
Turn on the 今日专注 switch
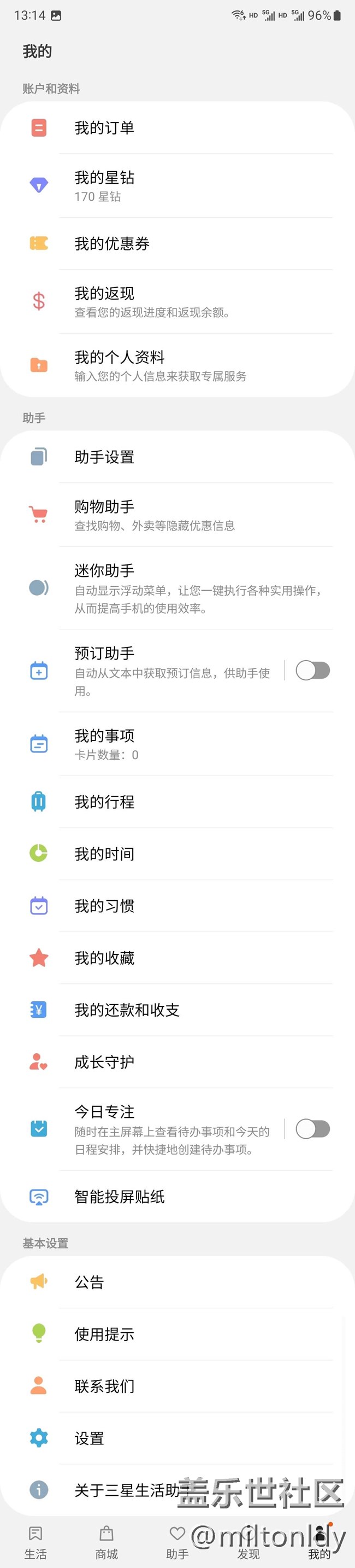(312, 1129)
